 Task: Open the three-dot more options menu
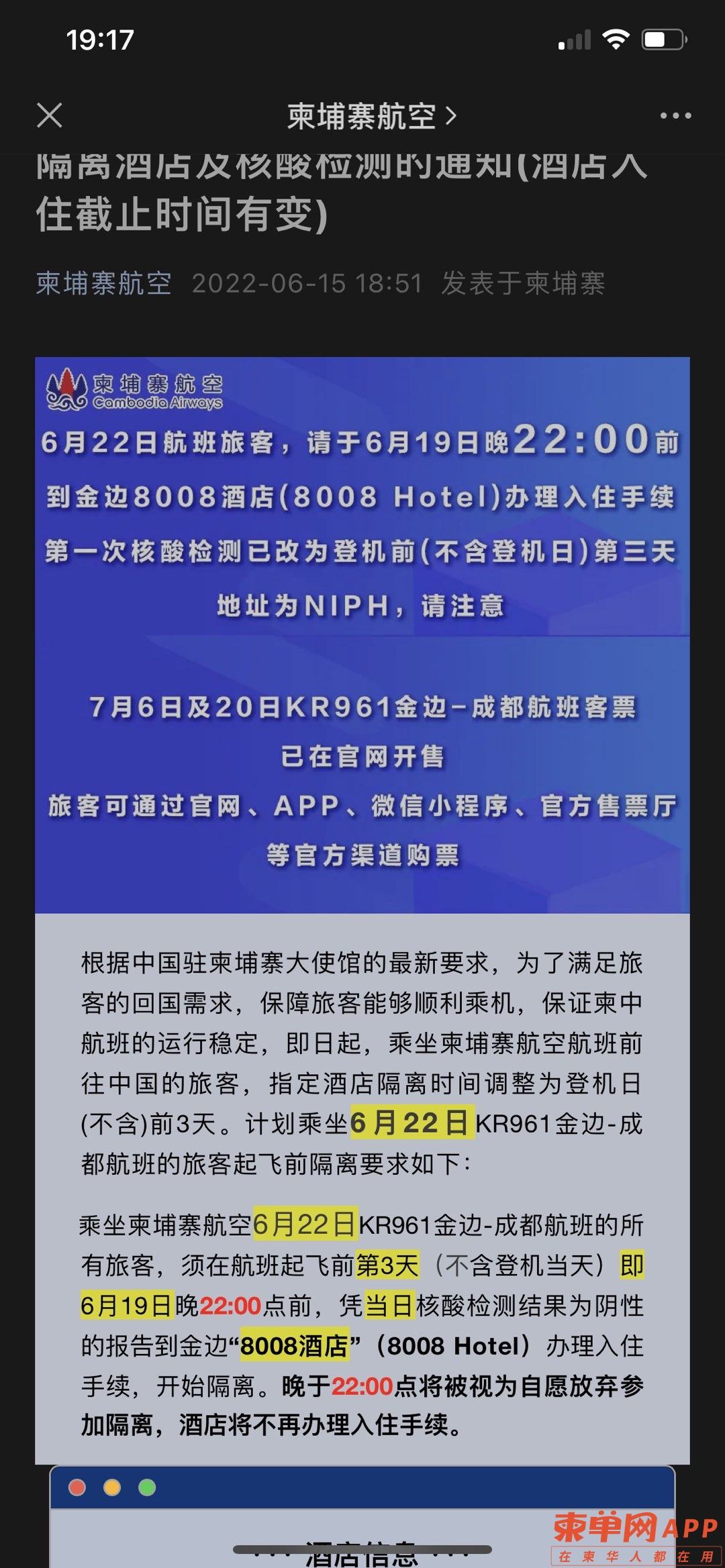(x=675, y=116)
